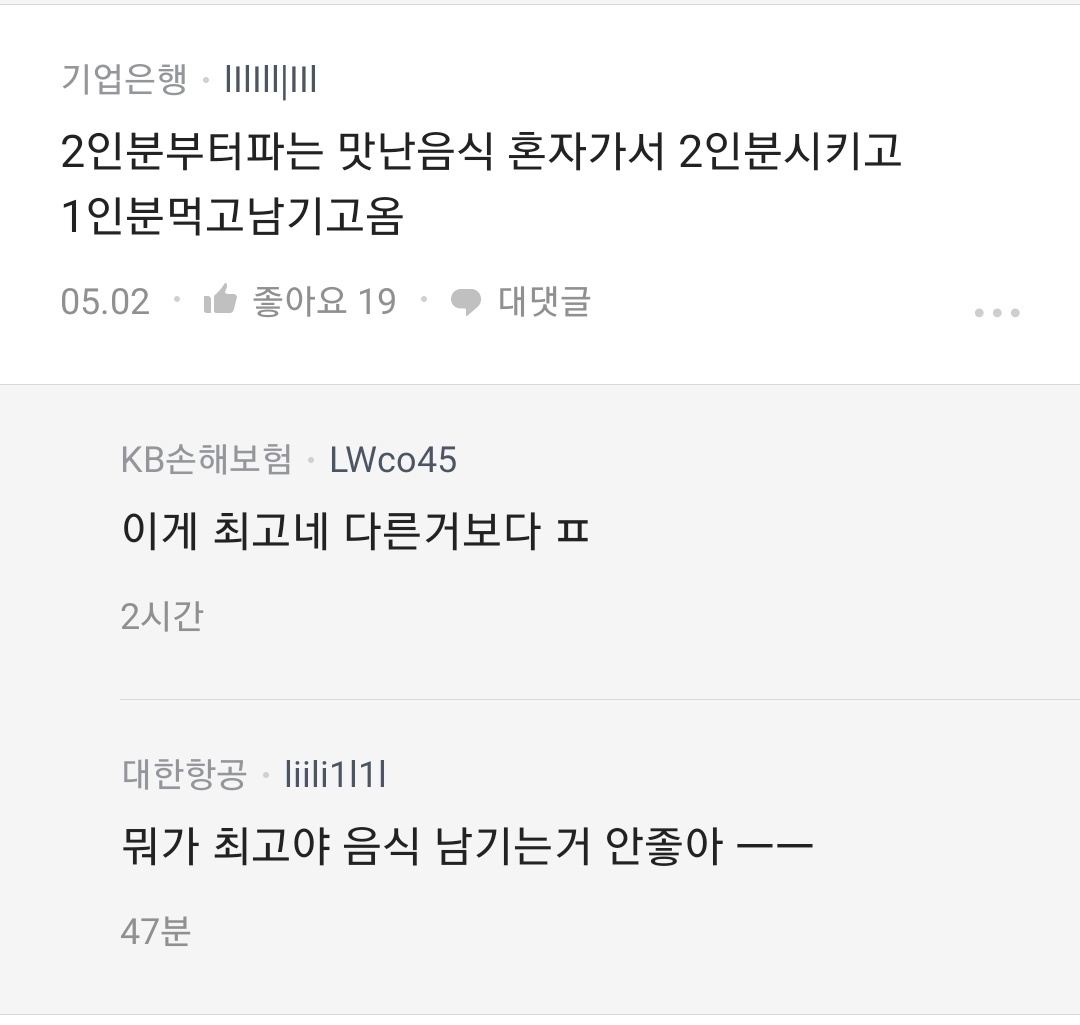Reply via 대댓글 on the 기업은행 comment
This screenshot has height=1025, width=1080.
click(521, 300)
